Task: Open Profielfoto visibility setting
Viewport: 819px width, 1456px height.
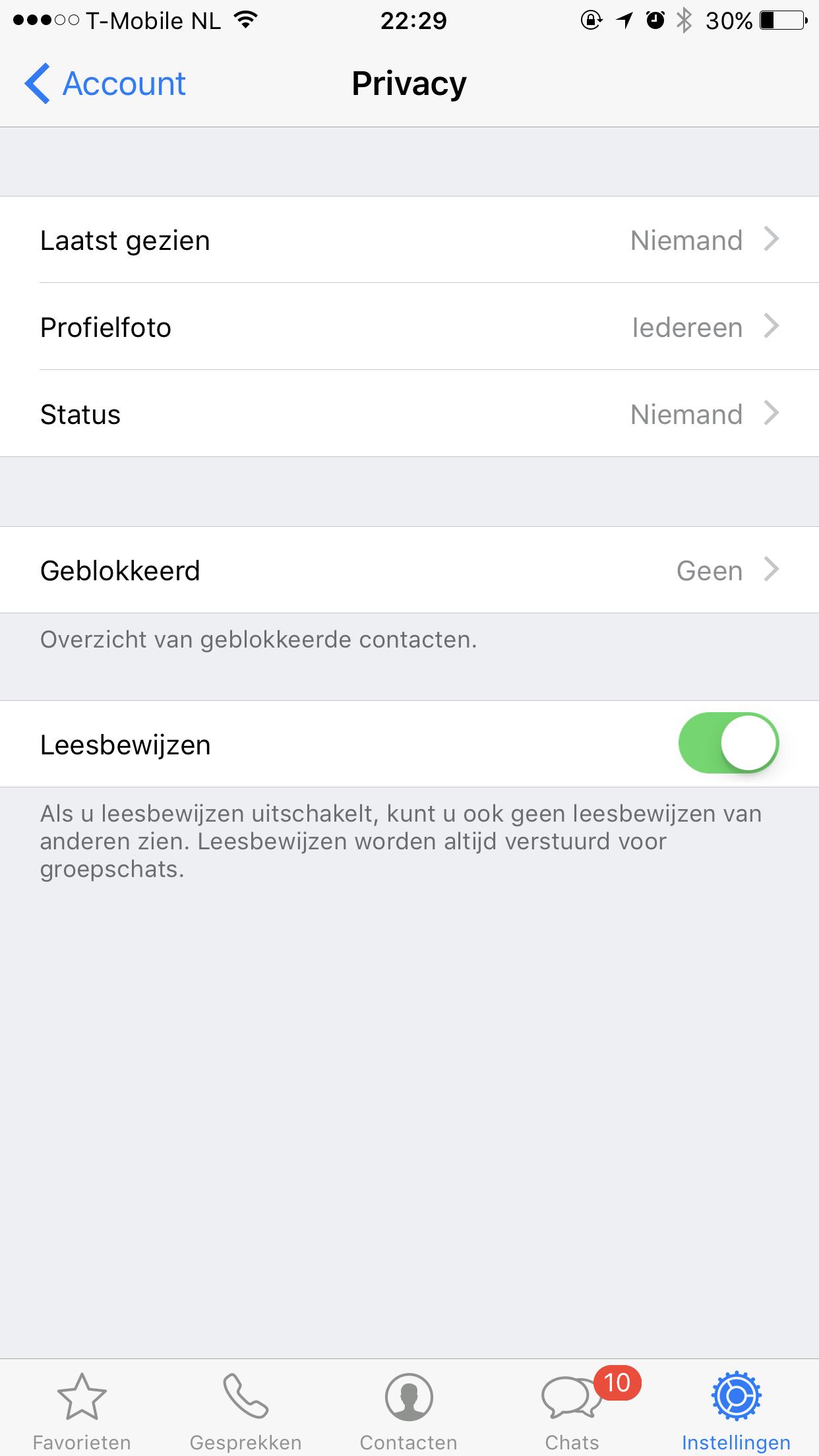Action: [409, 327]
